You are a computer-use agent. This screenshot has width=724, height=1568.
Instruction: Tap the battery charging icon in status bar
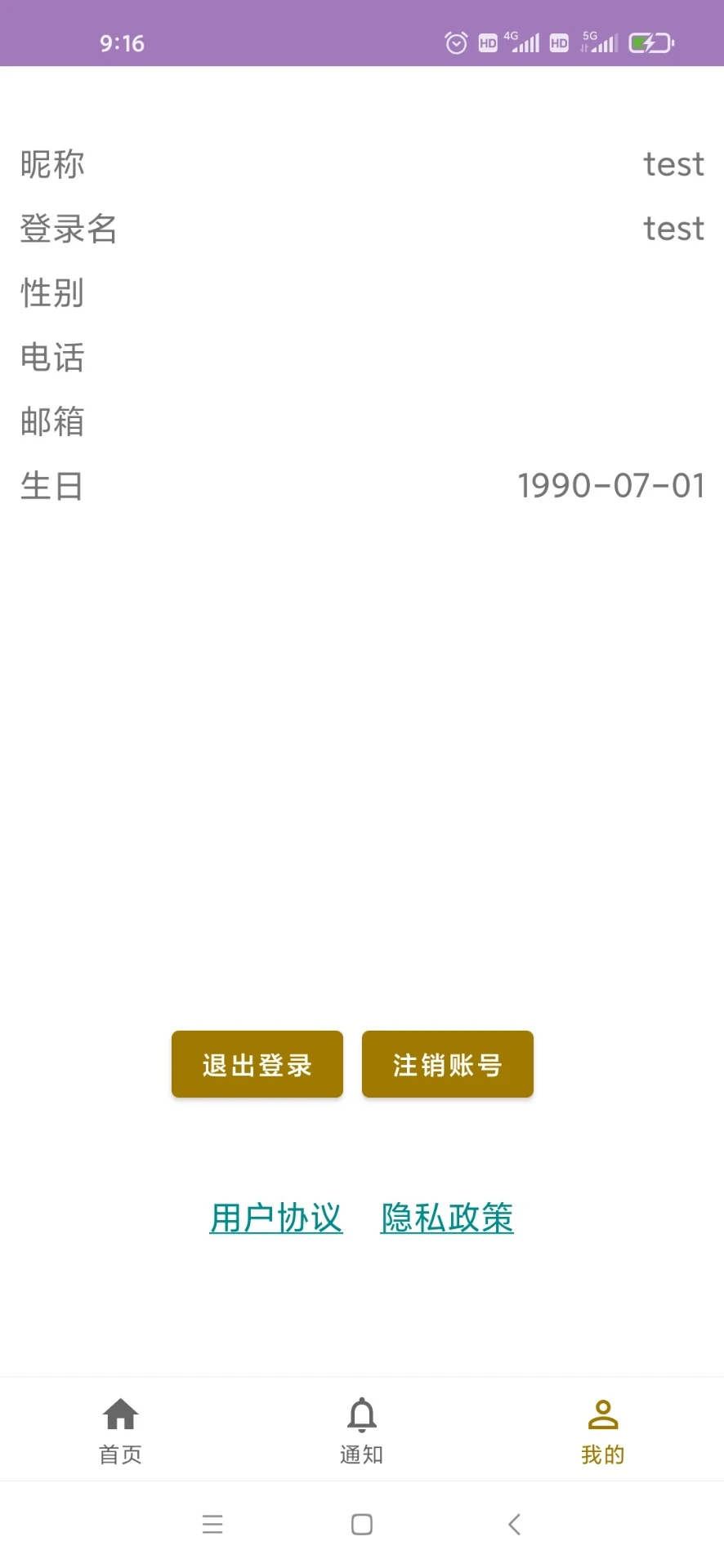[x=650, y=42]
